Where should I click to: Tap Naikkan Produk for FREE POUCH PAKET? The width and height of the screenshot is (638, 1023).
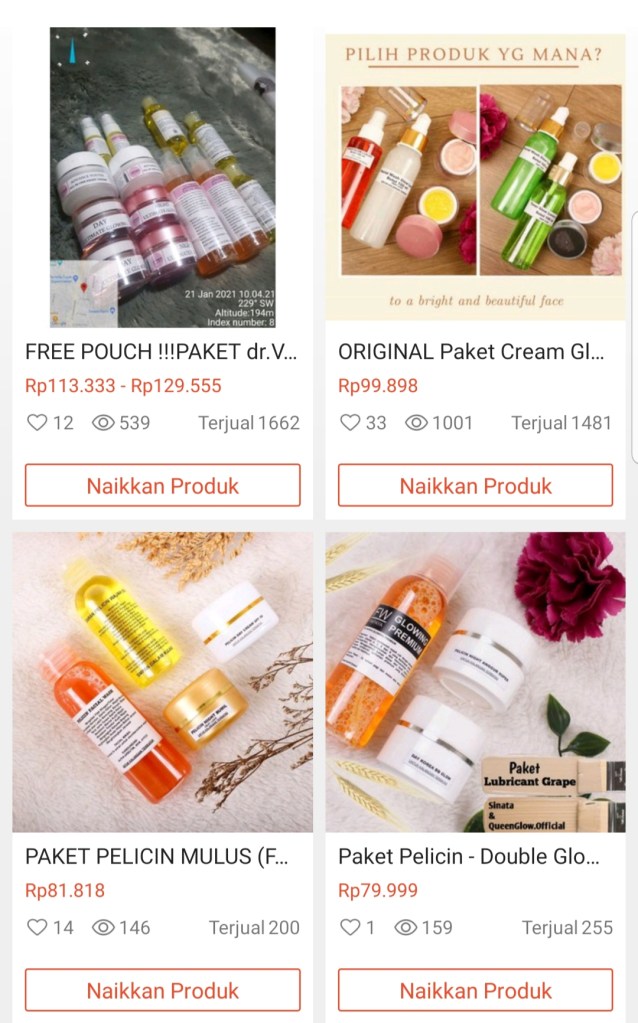162,486
